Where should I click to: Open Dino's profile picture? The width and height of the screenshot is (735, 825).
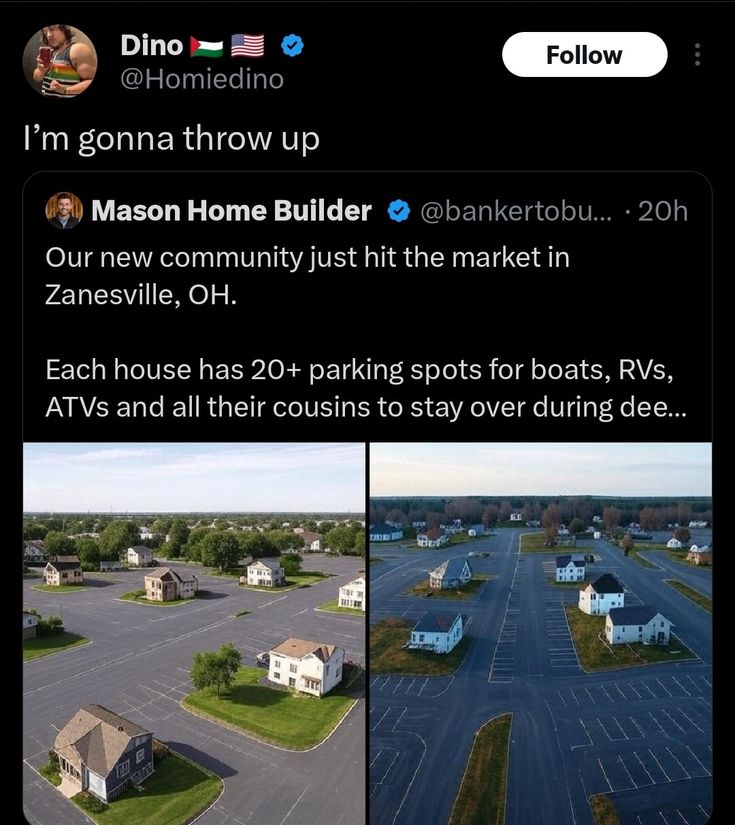pyautogui.click(x=60, y=61)
